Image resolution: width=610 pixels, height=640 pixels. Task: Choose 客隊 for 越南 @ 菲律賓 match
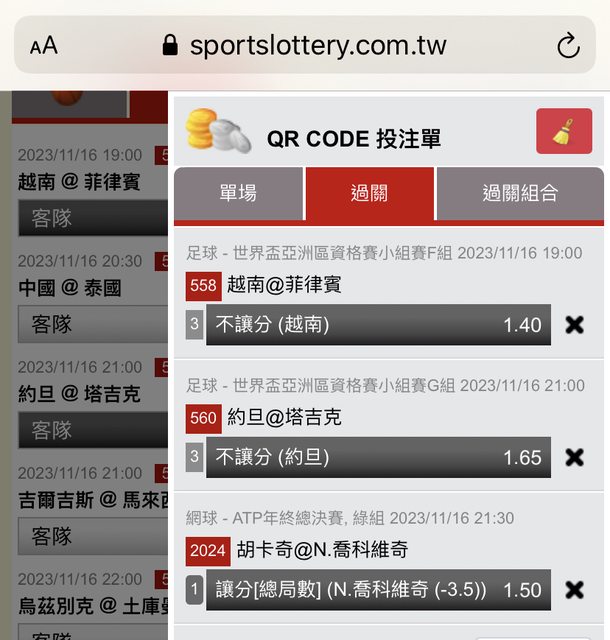click(x=92, y=218)
